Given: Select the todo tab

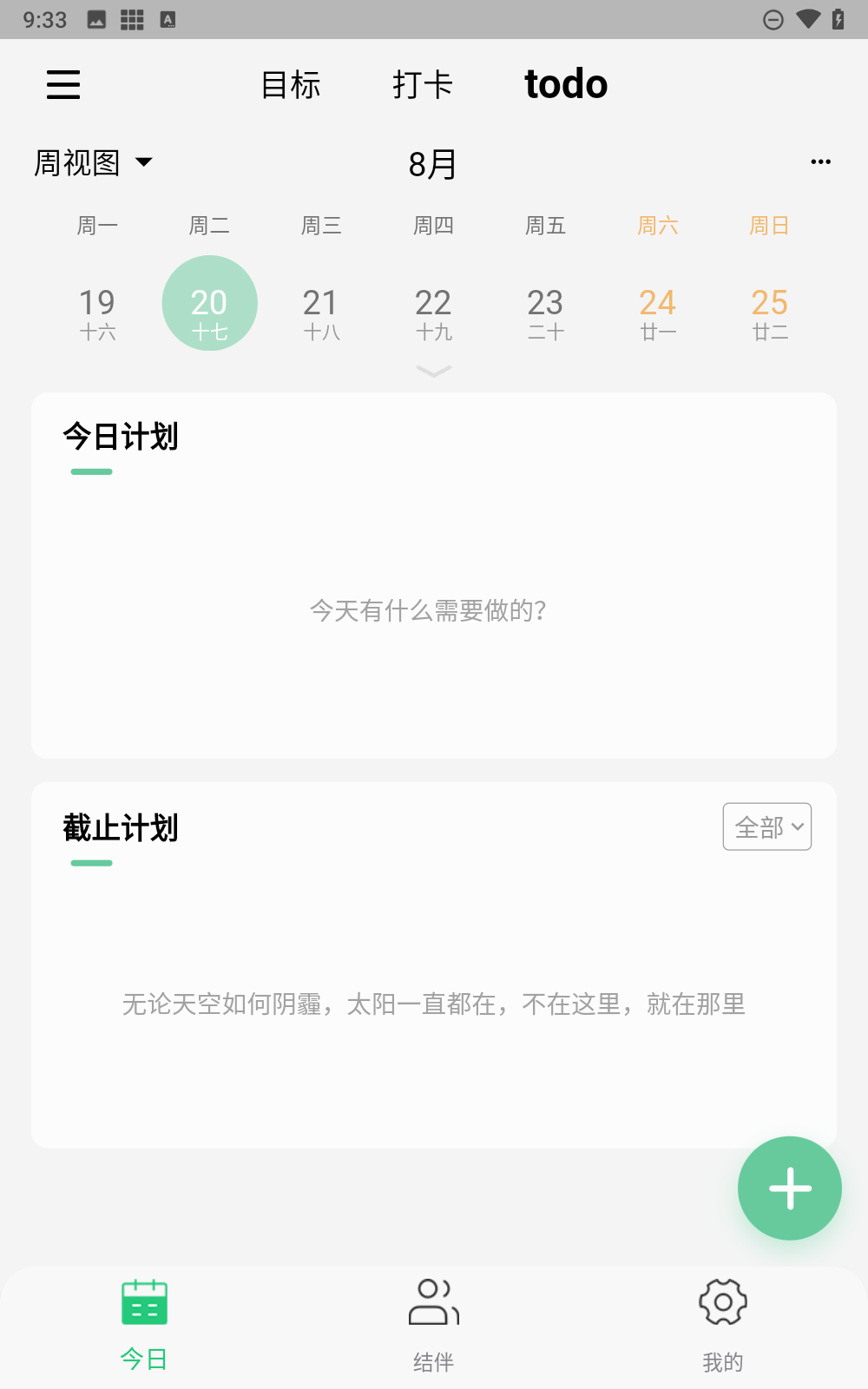Looking at the screenshot, I should [x=566, y=85].
